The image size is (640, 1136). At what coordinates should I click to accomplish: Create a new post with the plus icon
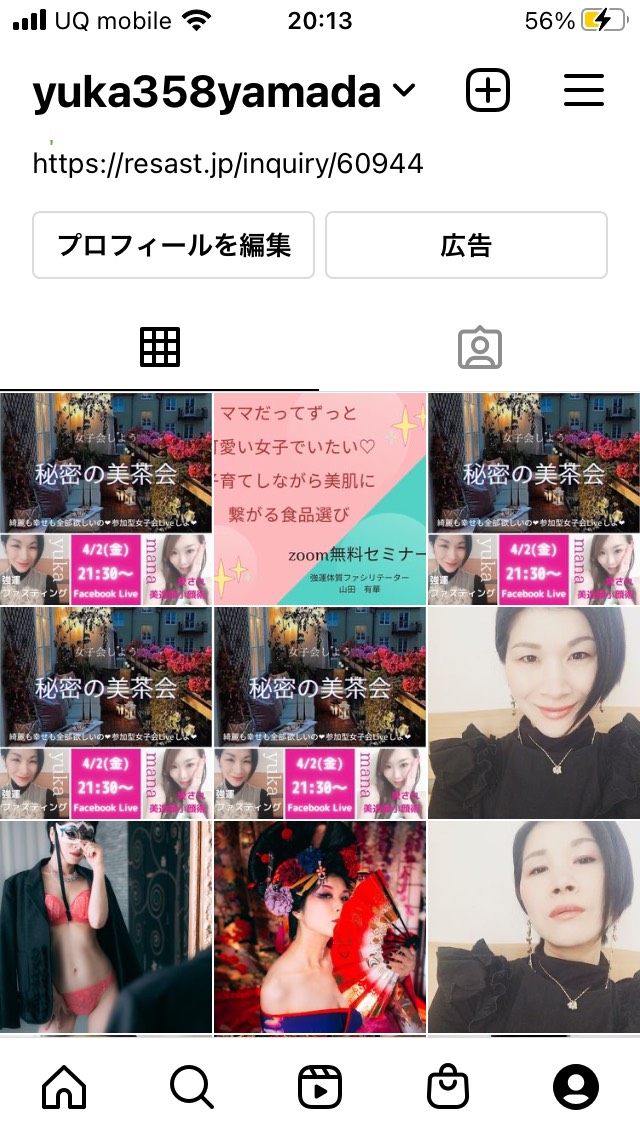pos(488,91)
